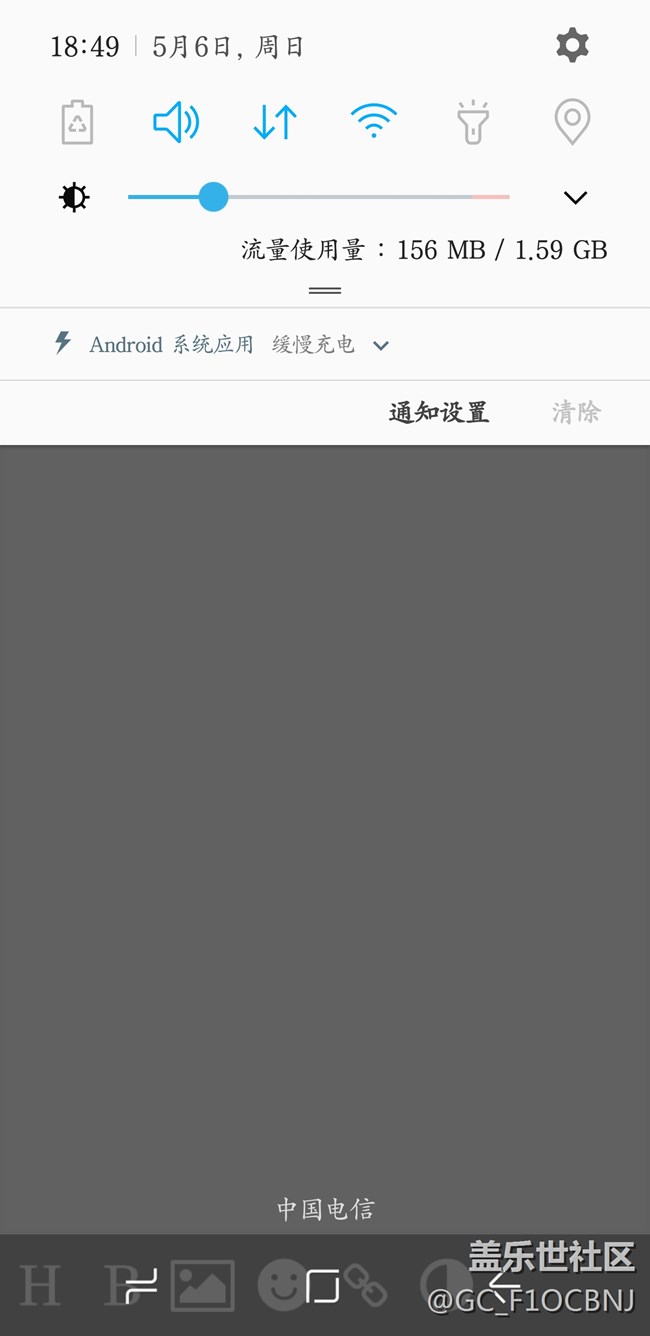Open settings via the gear icon
The height and width of the screenshot is (1336, 650).
tap(572, 46)
